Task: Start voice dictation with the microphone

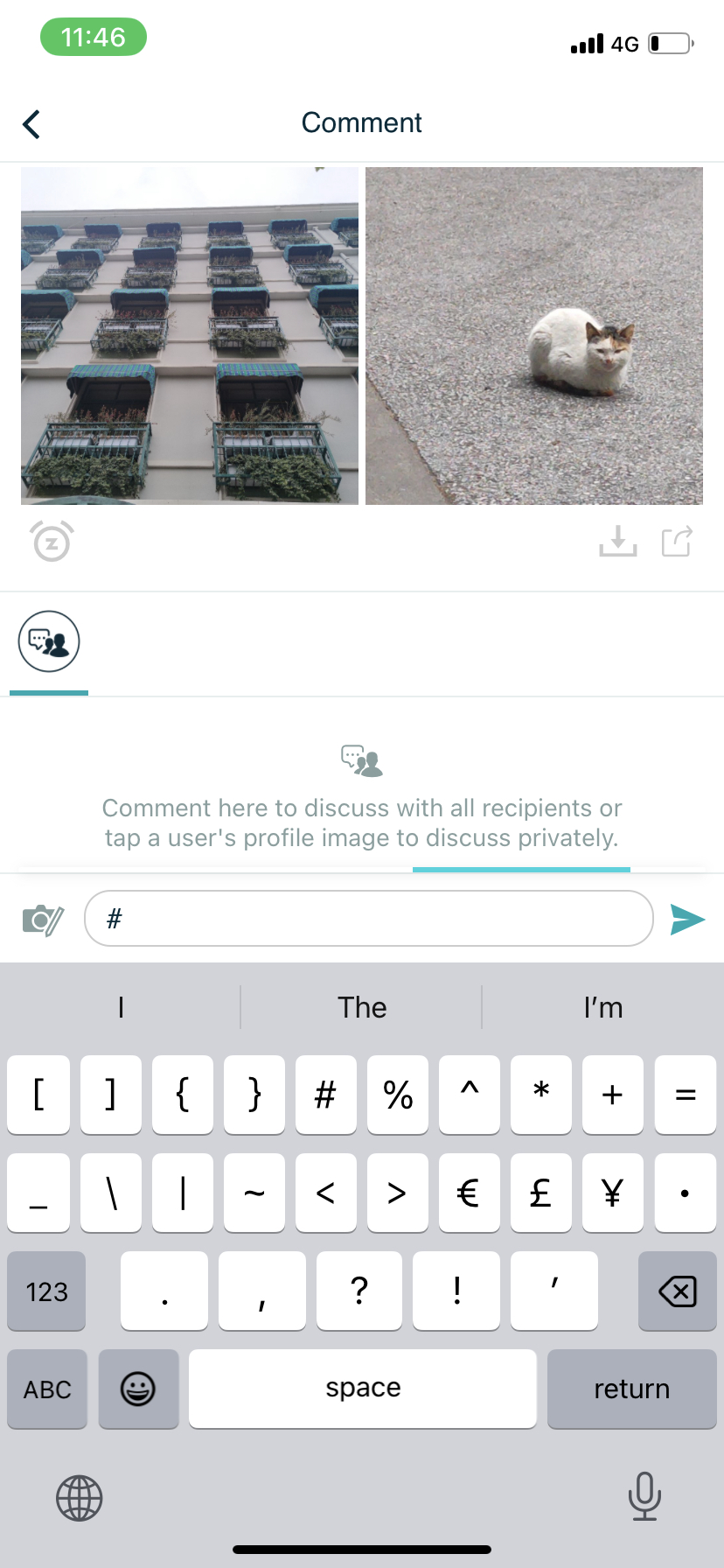Action: pos(644,1496)
